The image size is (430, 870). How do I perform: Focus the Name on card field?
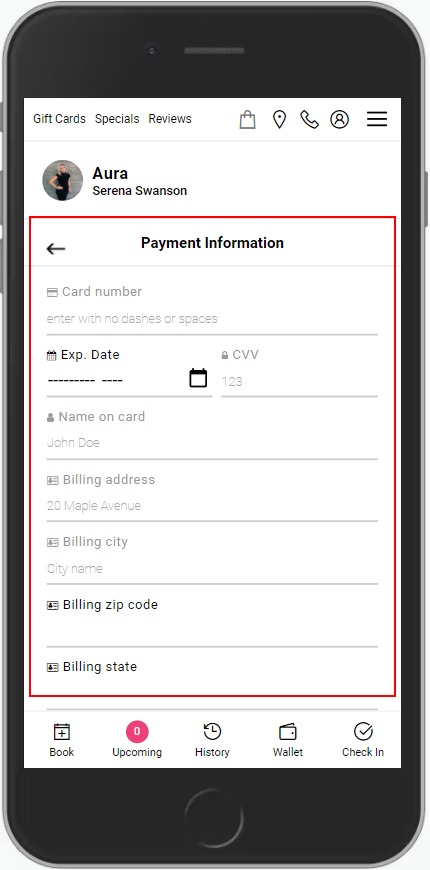pos(212,443)
